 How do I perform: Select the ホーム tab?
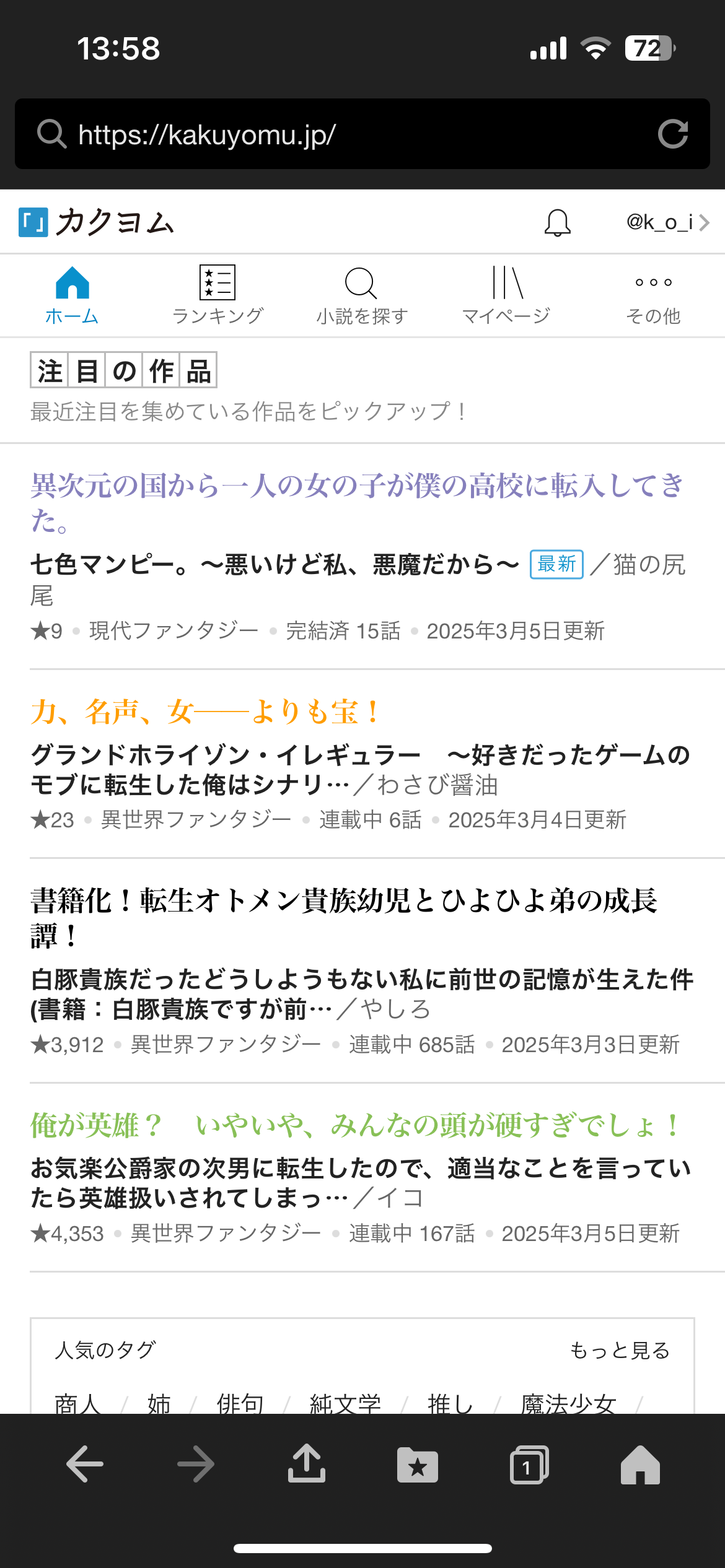click(x=72, y=295)
